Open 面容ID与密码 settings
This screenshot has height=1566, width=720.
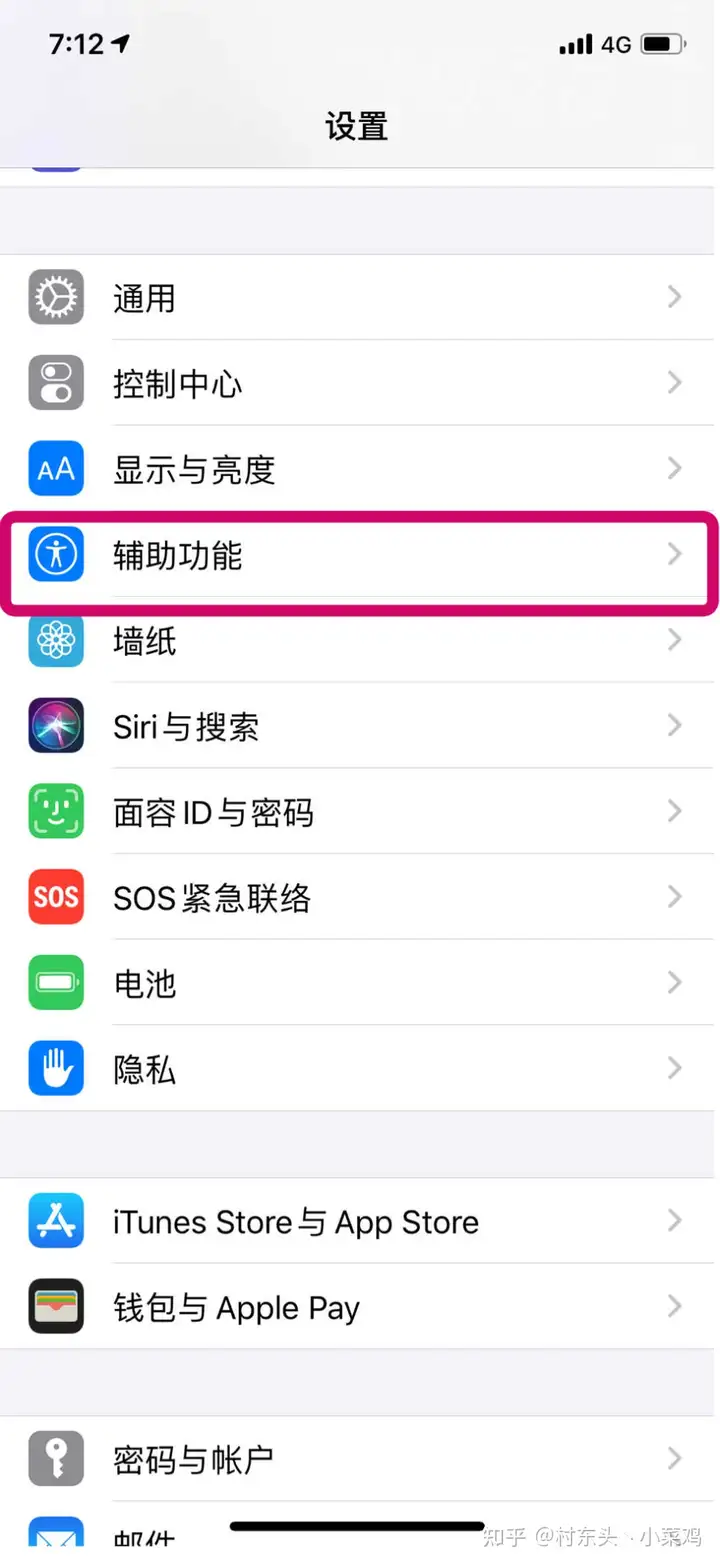tap(360, 811)
